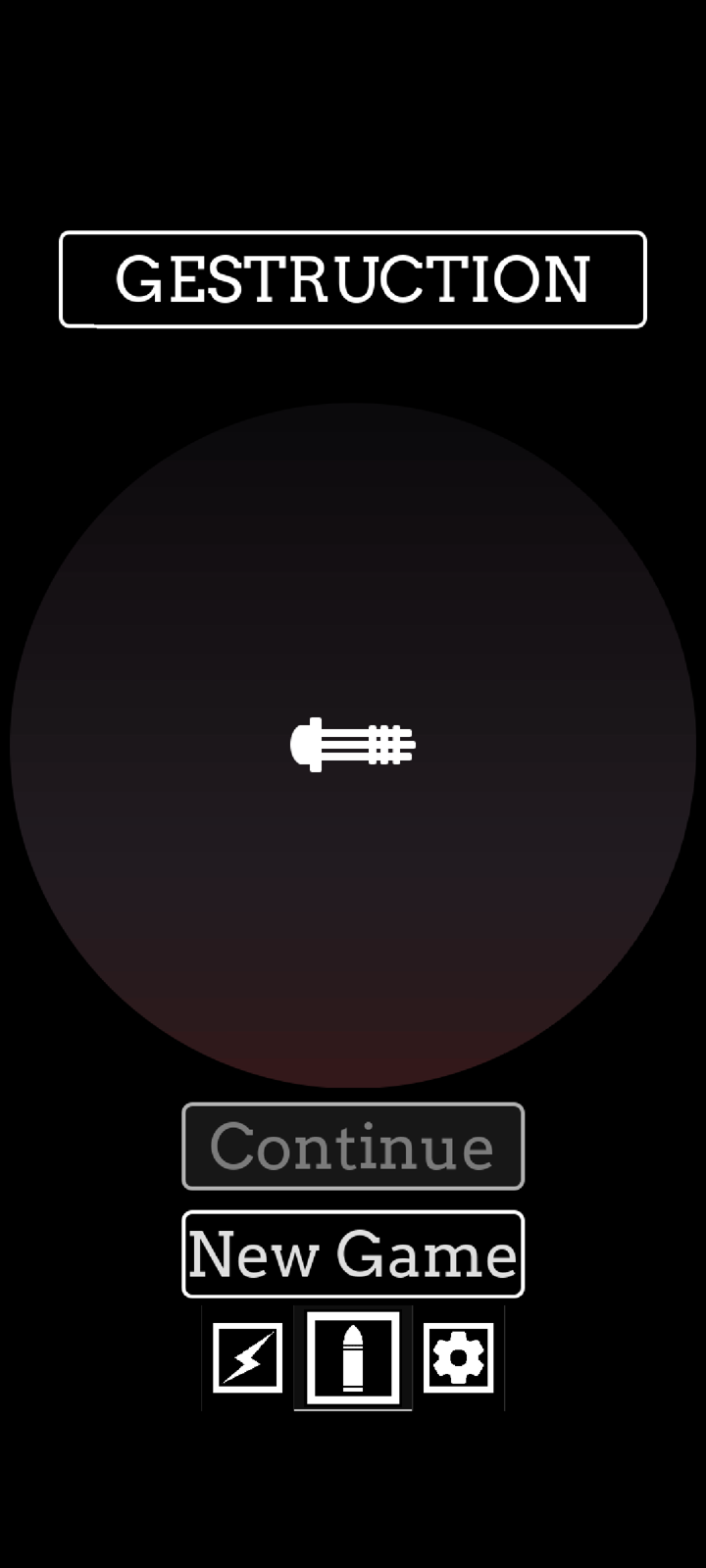
Task: Open the lightning bolt menu
Action: coord(248,1358)
